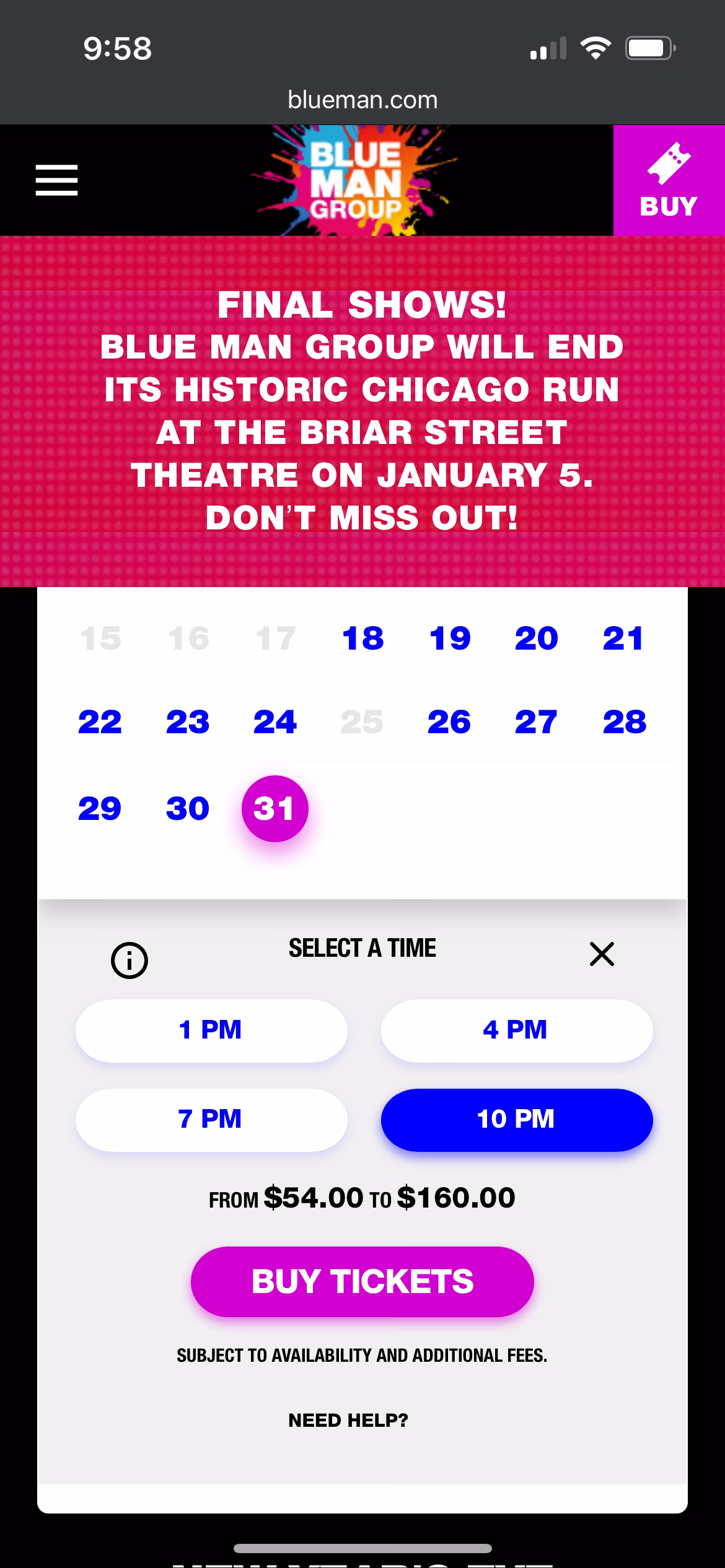Choose the 4 PM showtime

(x=516, y=1030)
